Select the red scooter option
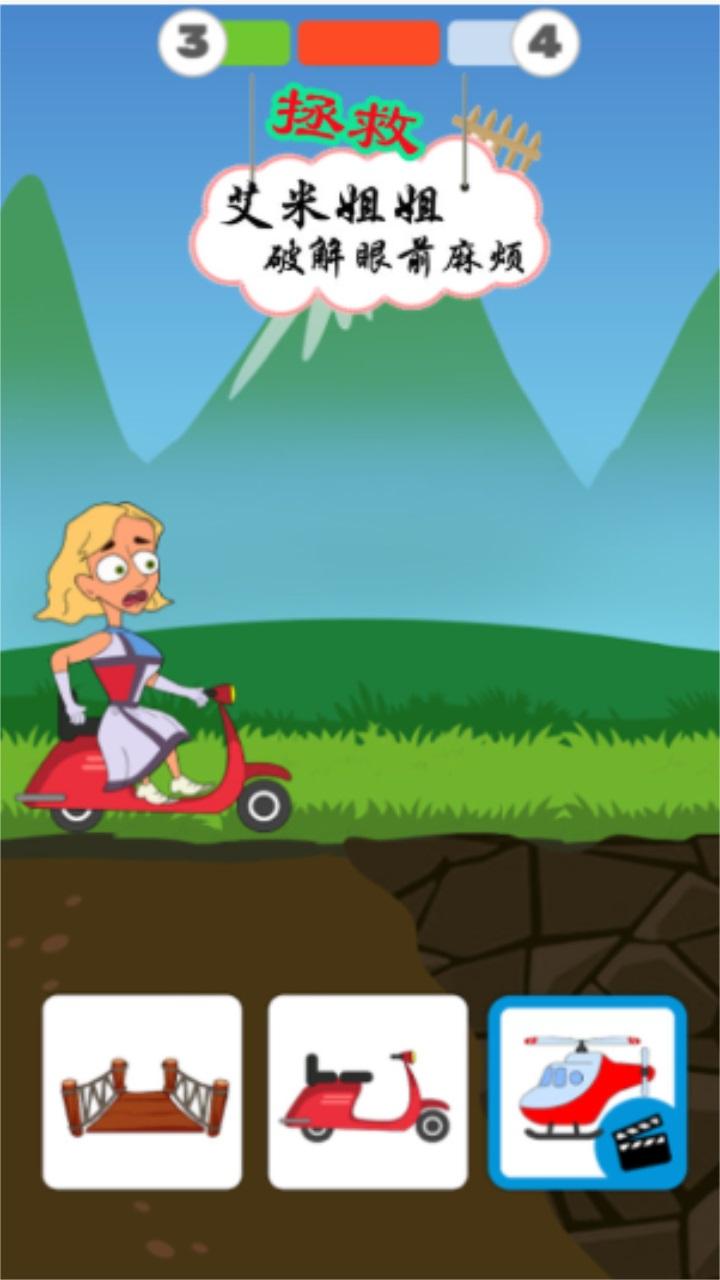720x1280 pixels. tap(367, 1091)
